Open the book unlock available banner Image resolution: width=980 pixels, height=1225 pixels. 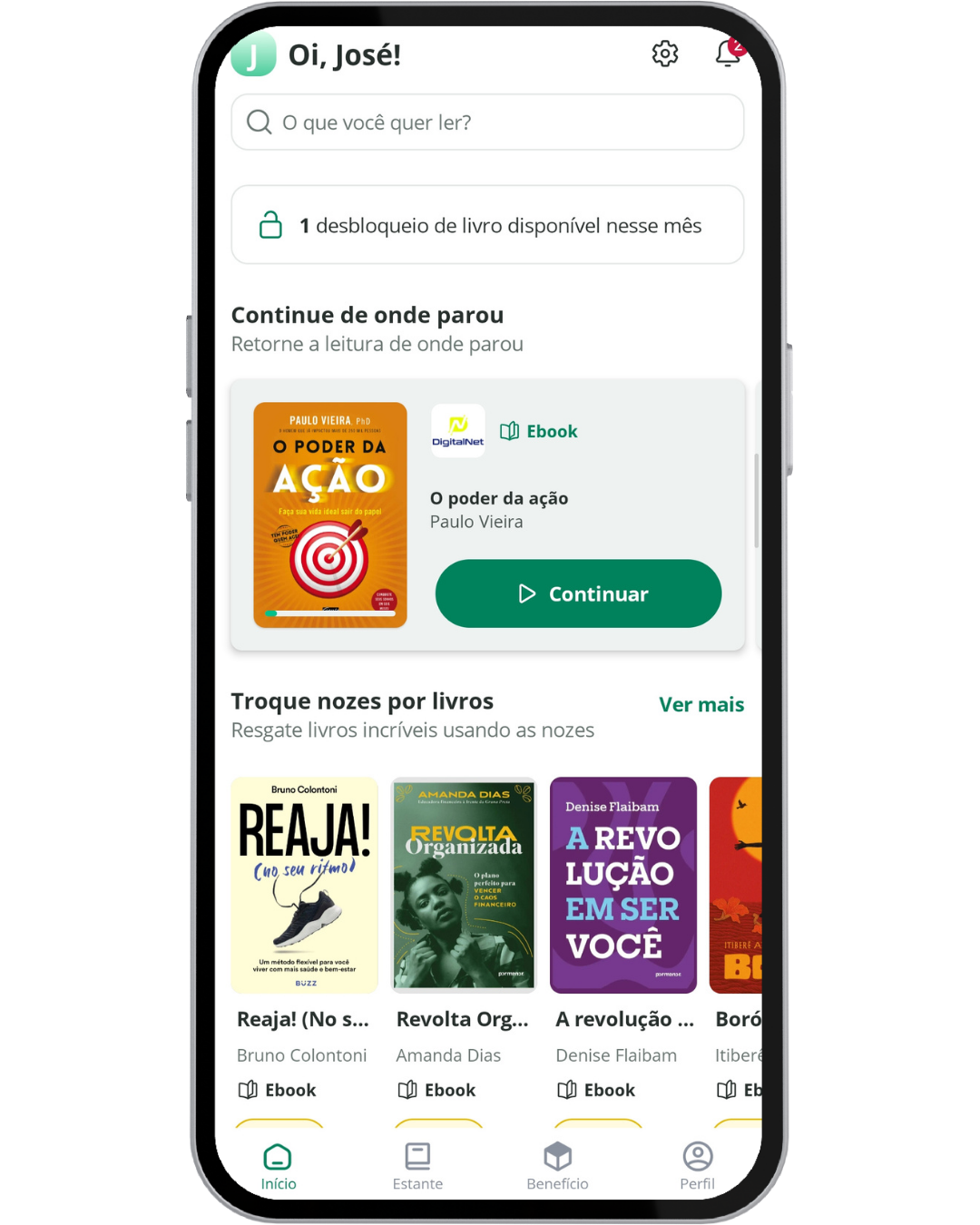[x=487, y=225]
